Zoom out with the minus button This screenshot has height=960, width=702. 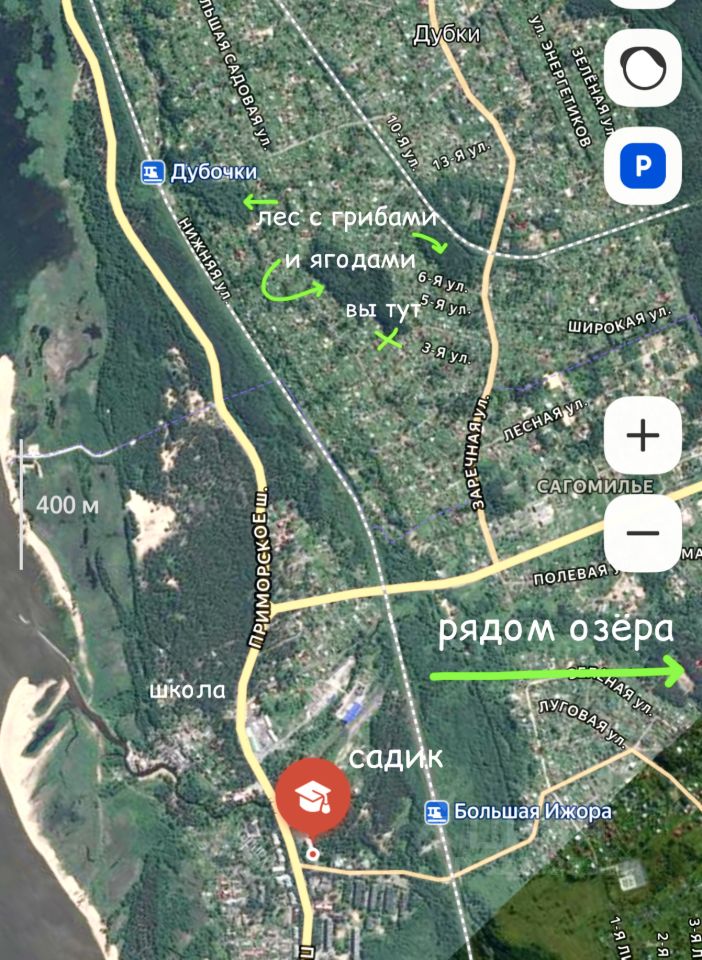click(x=642, y=532)
